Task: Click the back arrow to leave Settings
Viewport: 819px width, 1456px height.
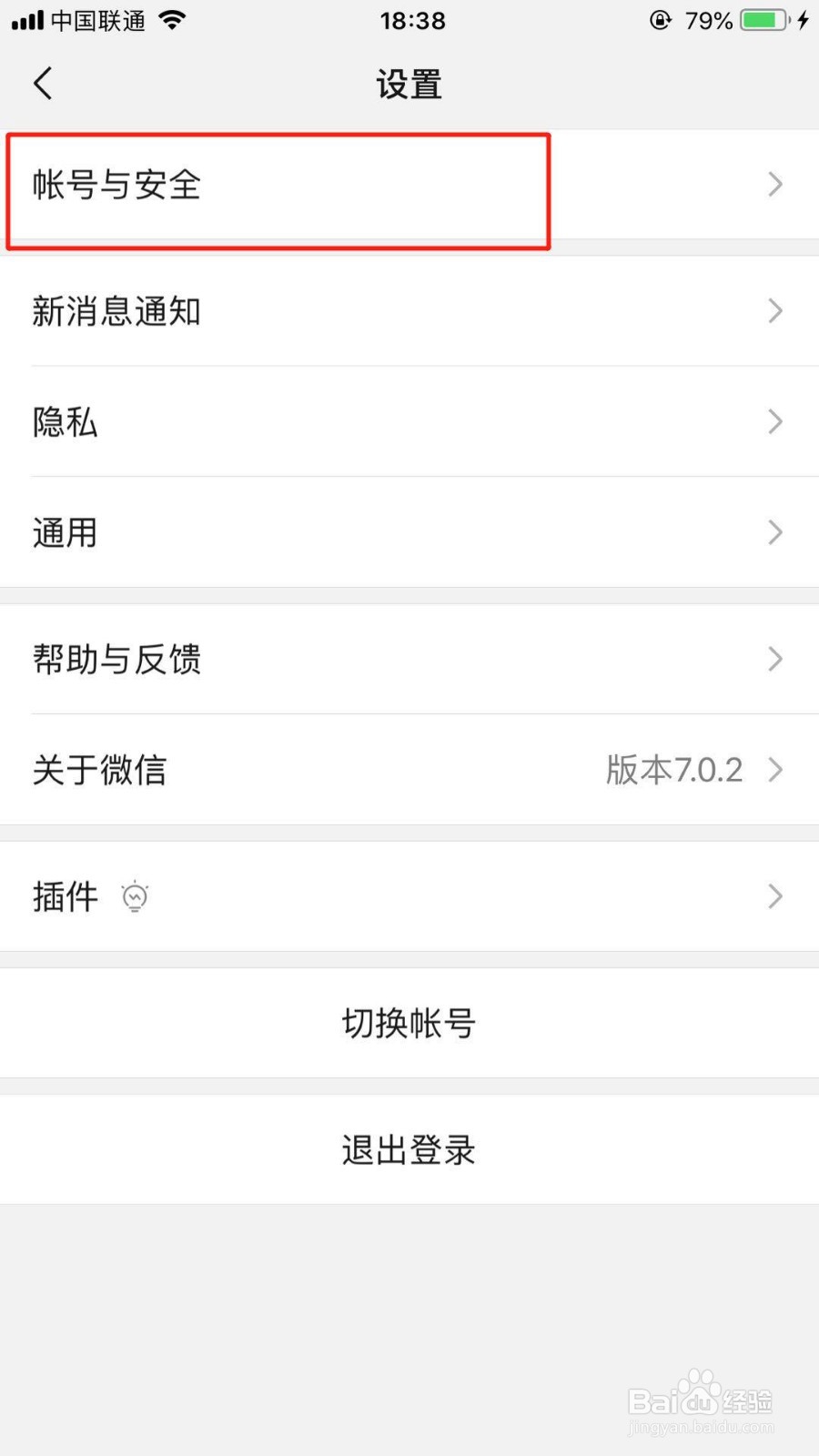Action: [42, 82]
